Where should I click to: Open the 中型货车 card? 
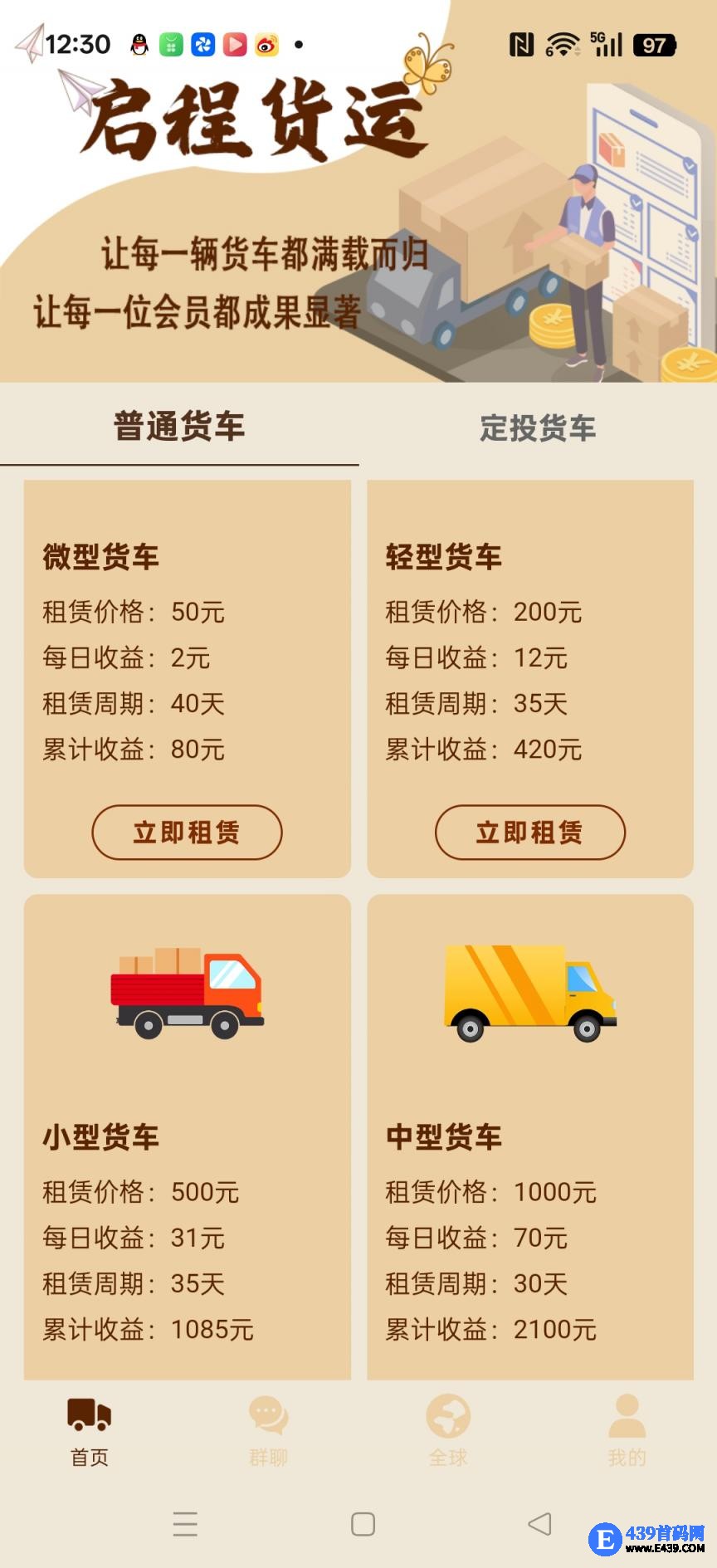(529, 1136)
